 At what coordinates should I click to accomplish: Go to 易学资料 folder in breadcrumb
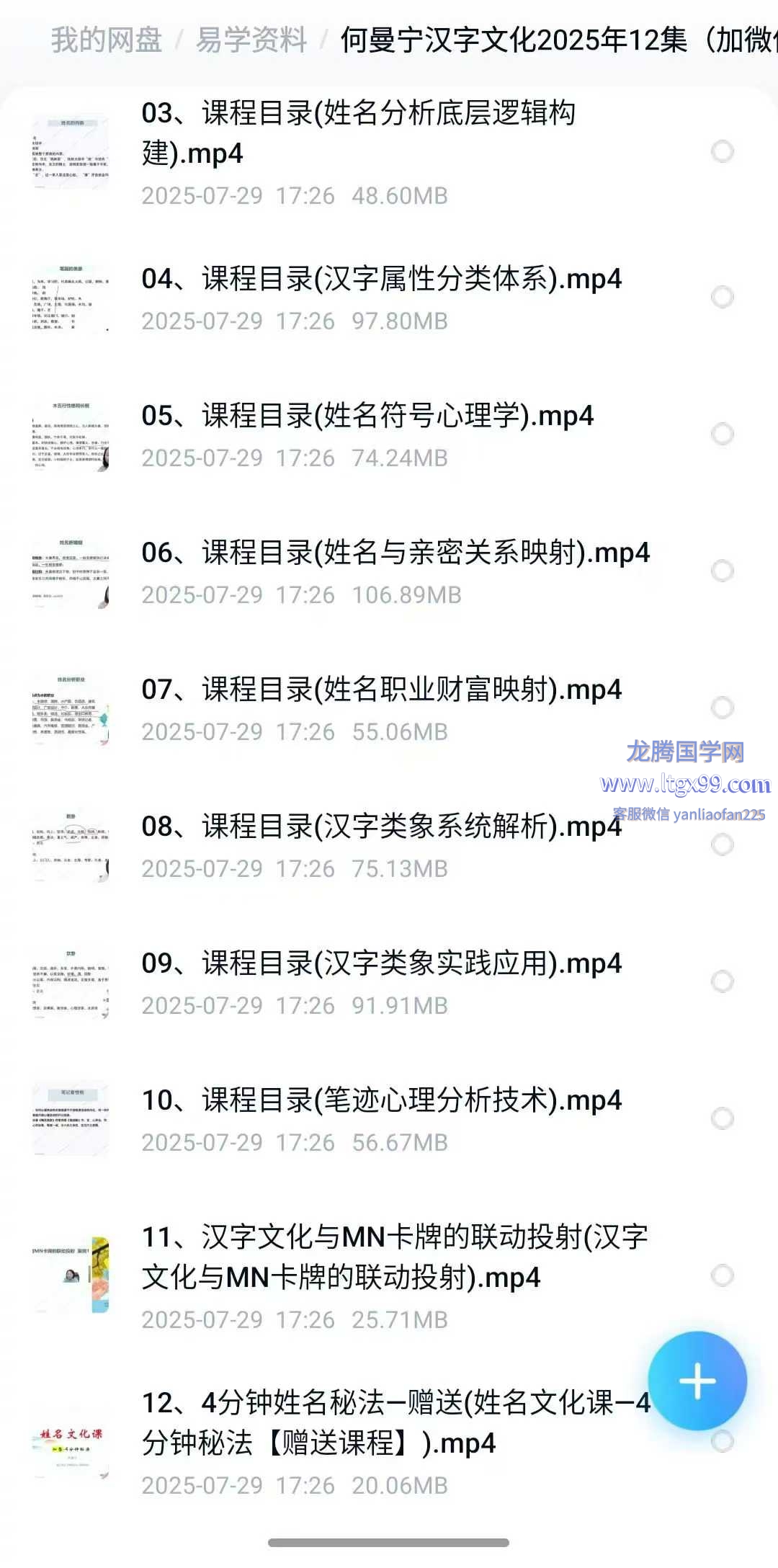[251, 40]
